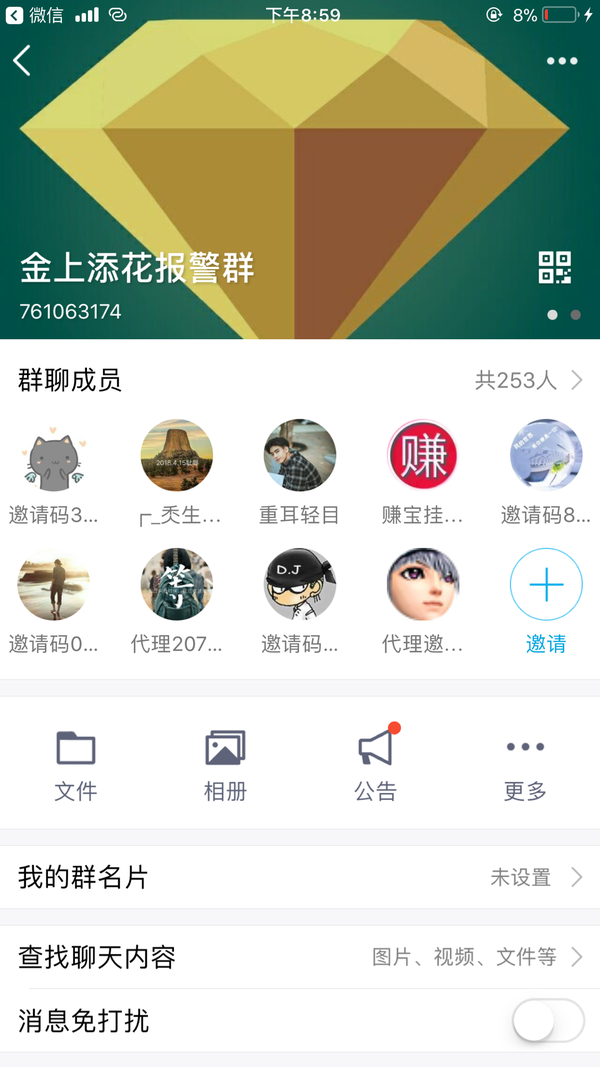Open 我的群名片 setting
Image resolution: width=600 pixels, height=1067 pixels.
pos(300,877)
